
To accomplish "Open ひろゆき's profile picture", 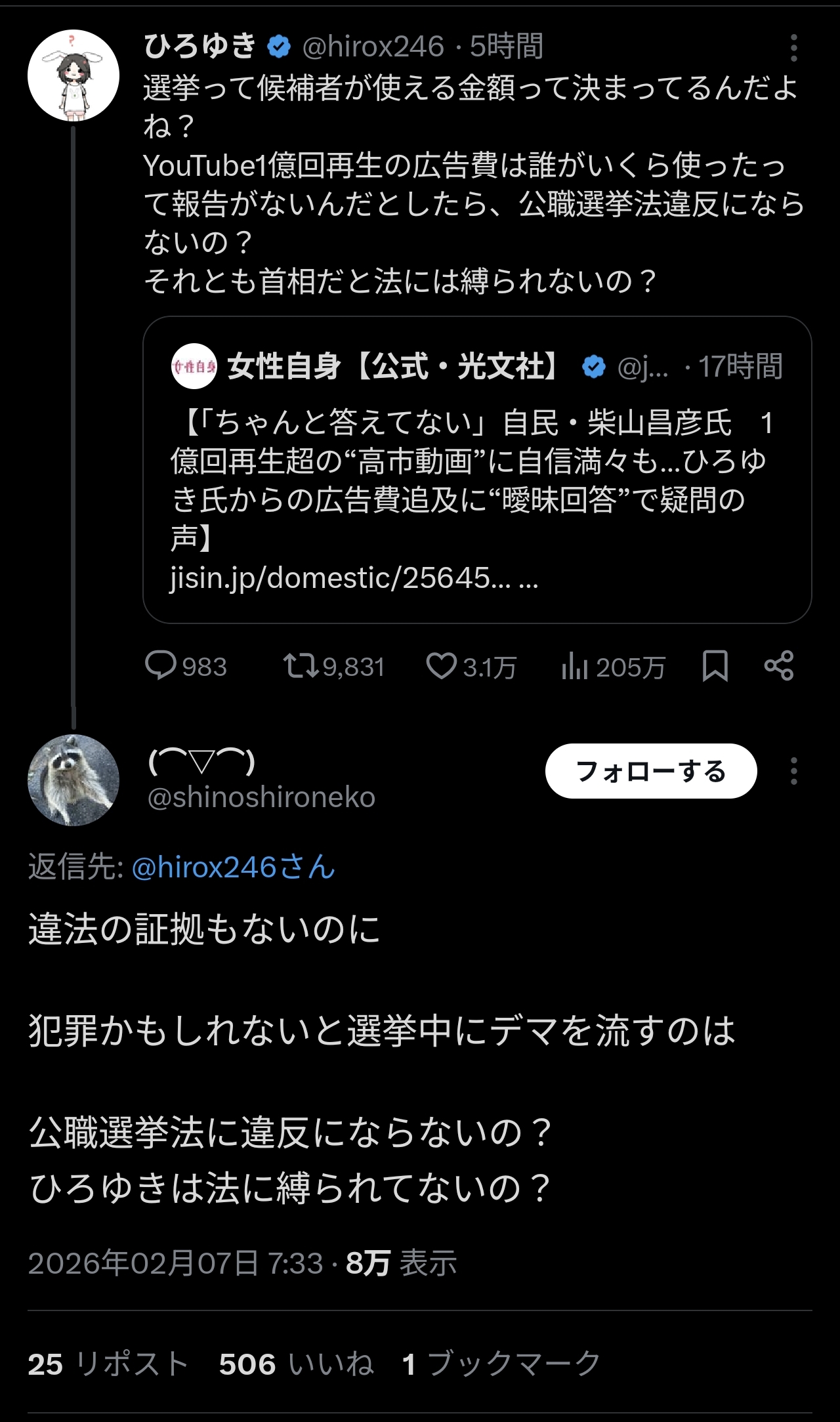I will 73,75.
